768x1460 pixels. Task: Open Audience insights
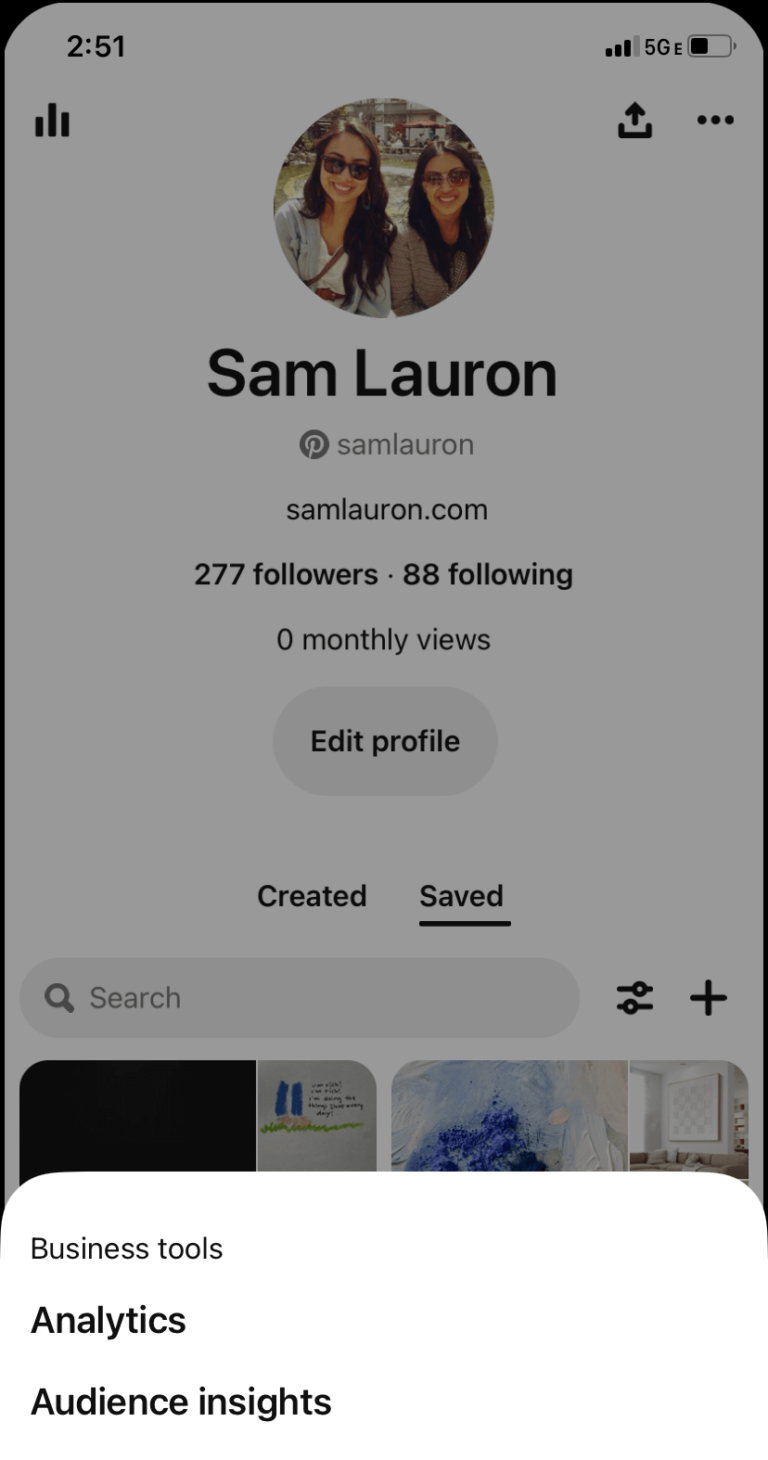pos(181,1401)
